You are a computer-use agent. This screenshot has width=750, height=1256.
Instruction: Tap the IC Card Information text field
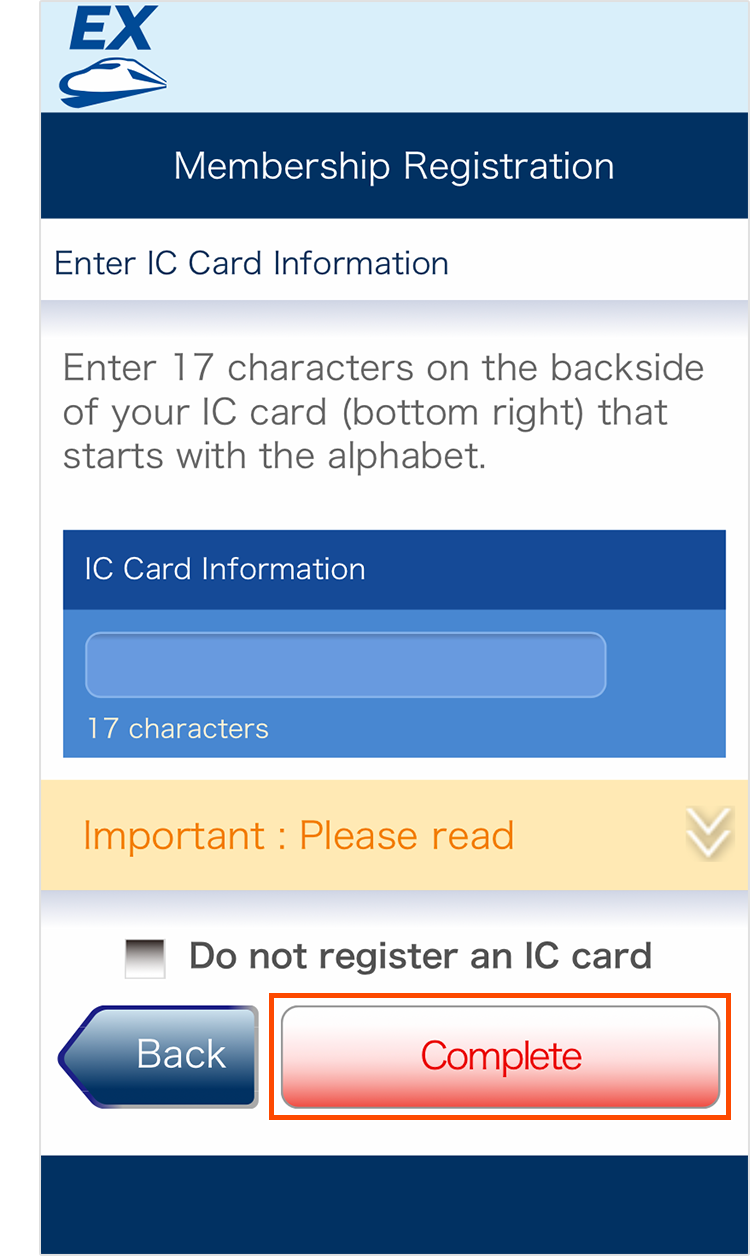345,665
